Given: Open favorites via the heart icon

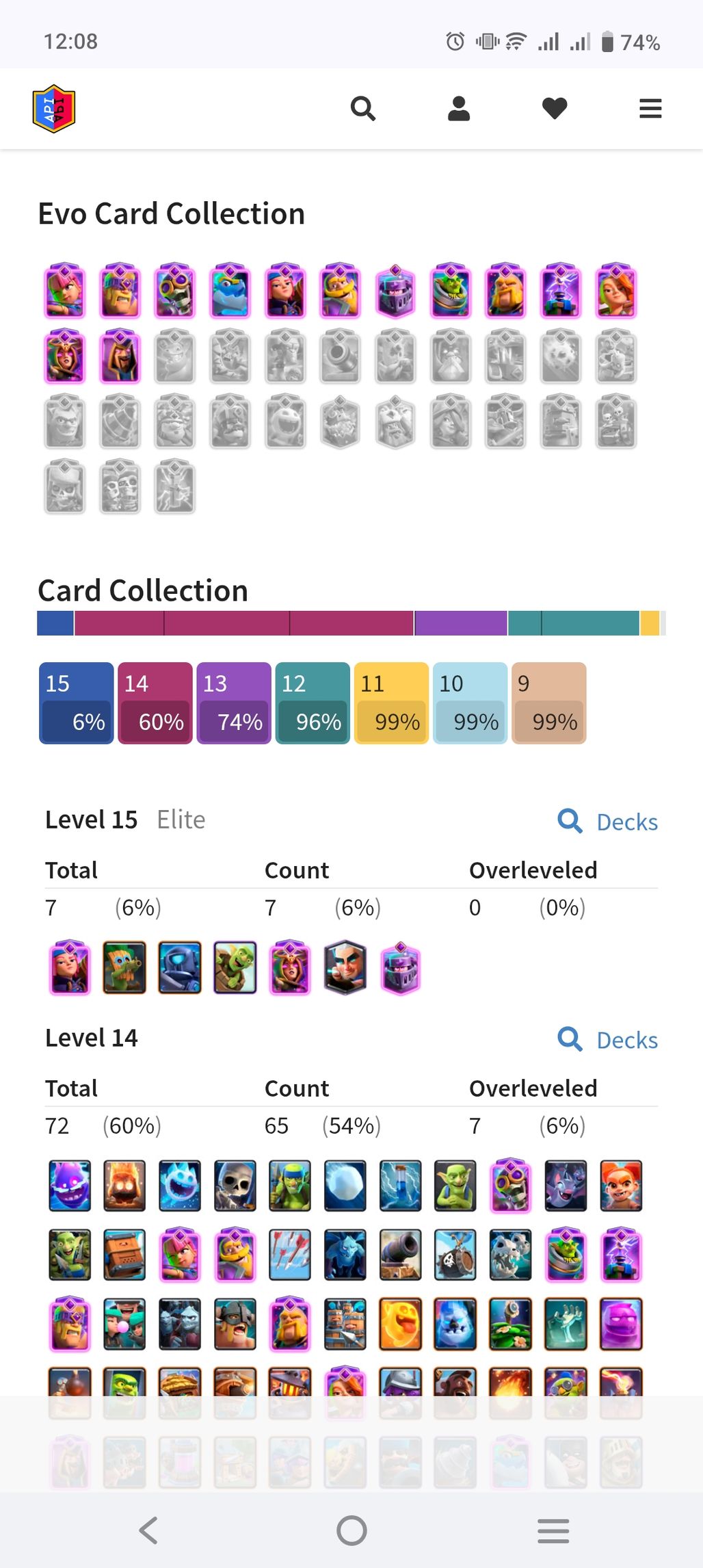Looking at the screenshot, I should pyautogui.click(x=554, y=108).
